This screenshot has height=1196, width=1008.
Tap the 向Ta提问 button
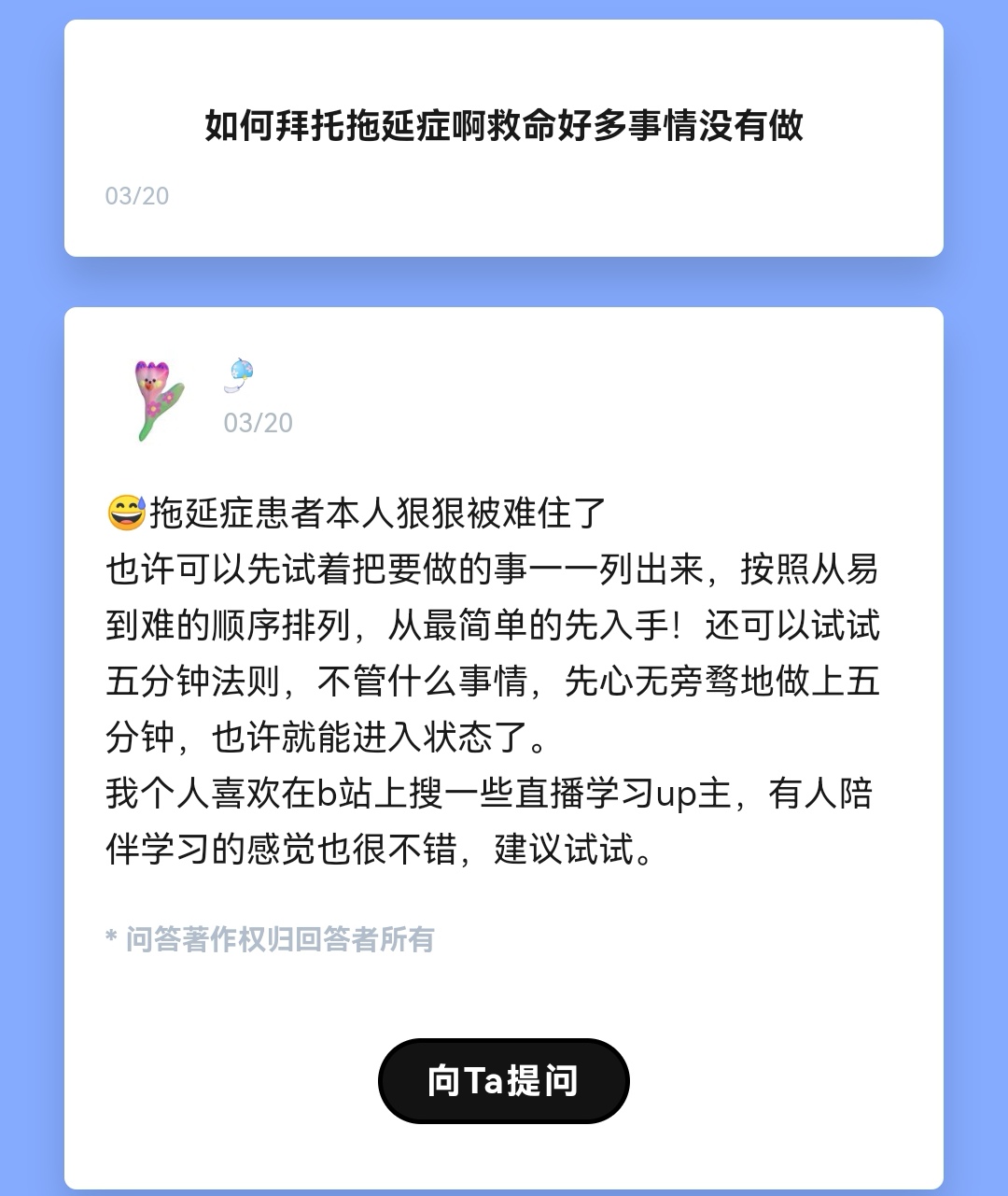click(503, 1080)
